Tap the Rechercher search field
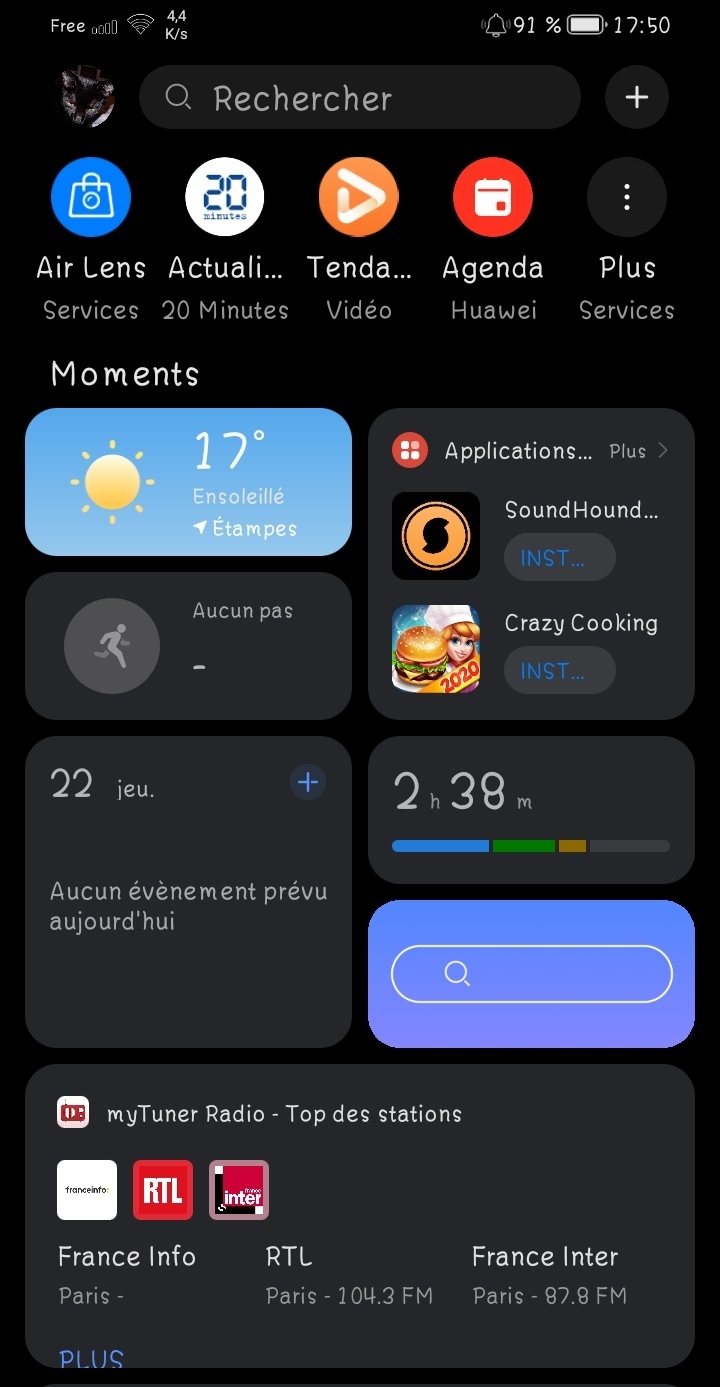This screenshot has width=720, height=1387. 360,97
